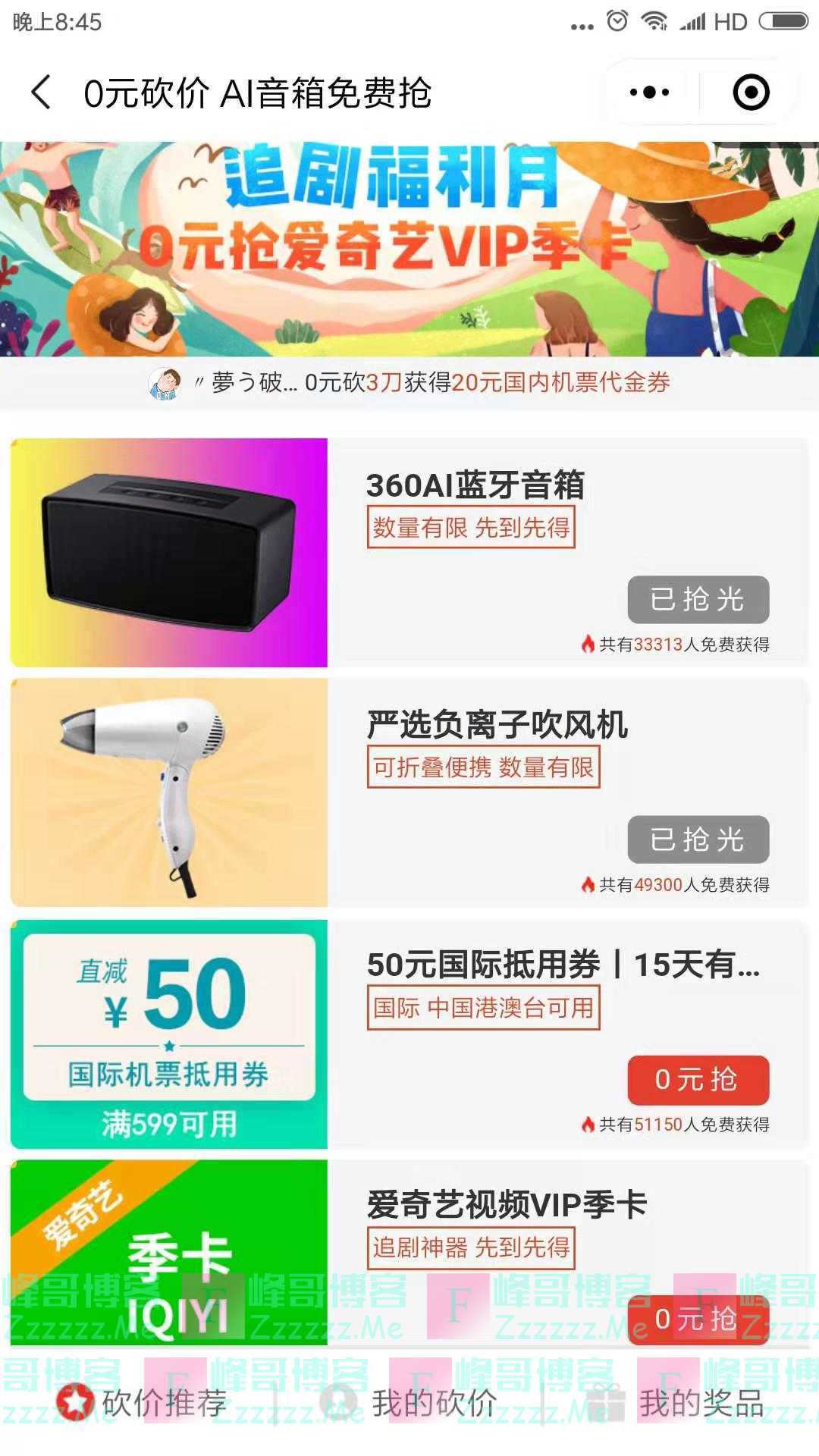Go back using the header arrow

pos(42,93)
